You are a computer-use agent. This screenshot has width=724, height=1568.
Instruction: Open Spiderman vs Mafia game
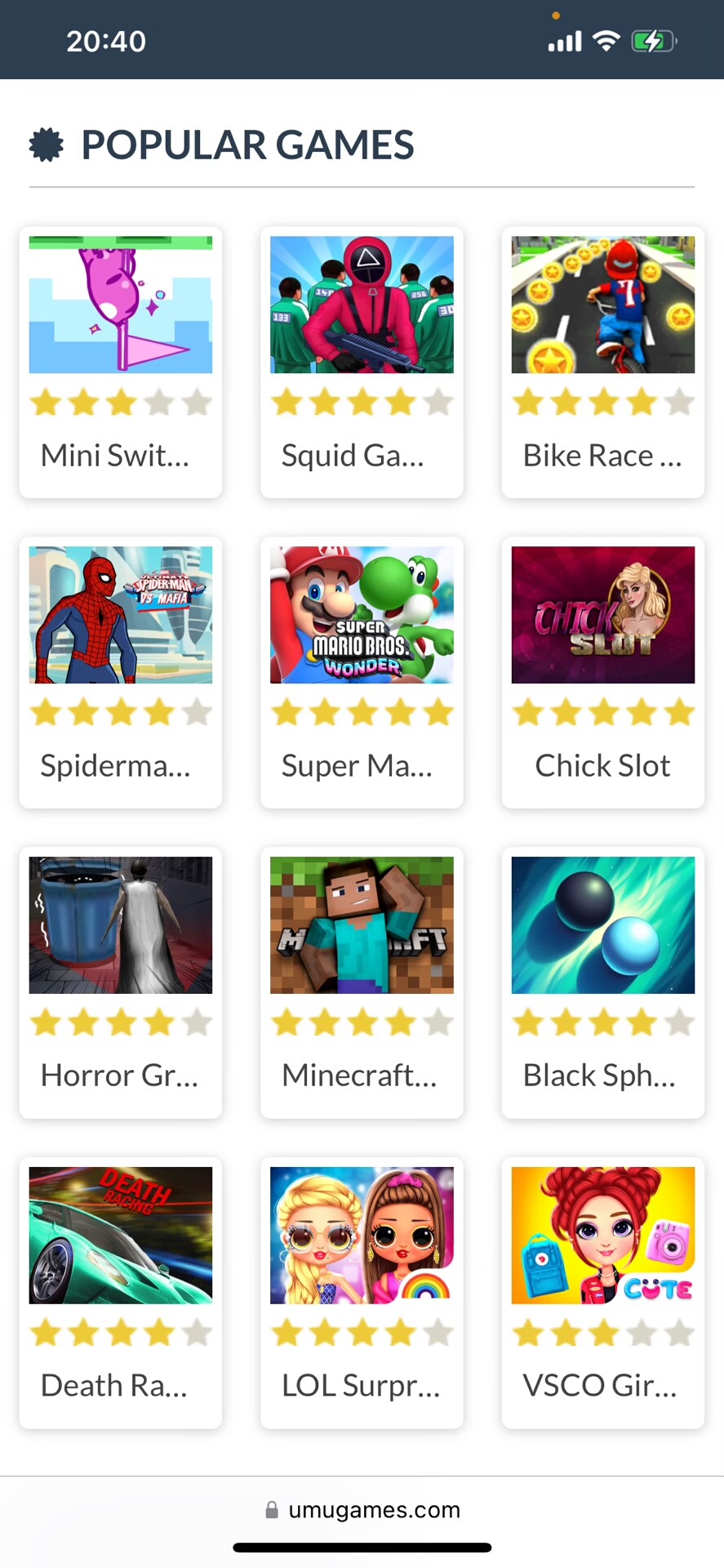coord(121,615)
